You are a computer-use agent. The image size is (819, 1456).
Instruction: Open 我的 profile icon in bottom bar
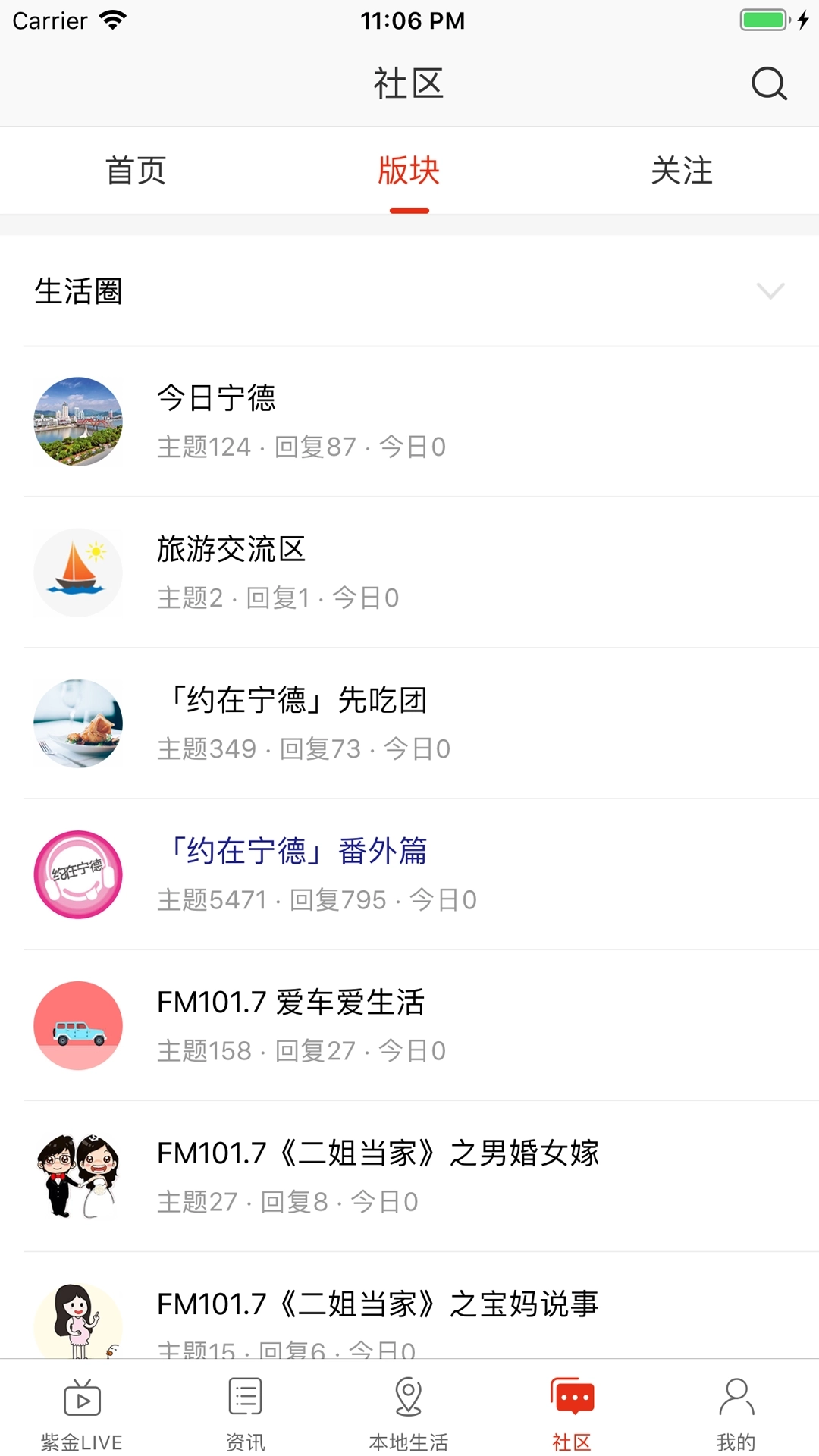(x=736, y=1409)
